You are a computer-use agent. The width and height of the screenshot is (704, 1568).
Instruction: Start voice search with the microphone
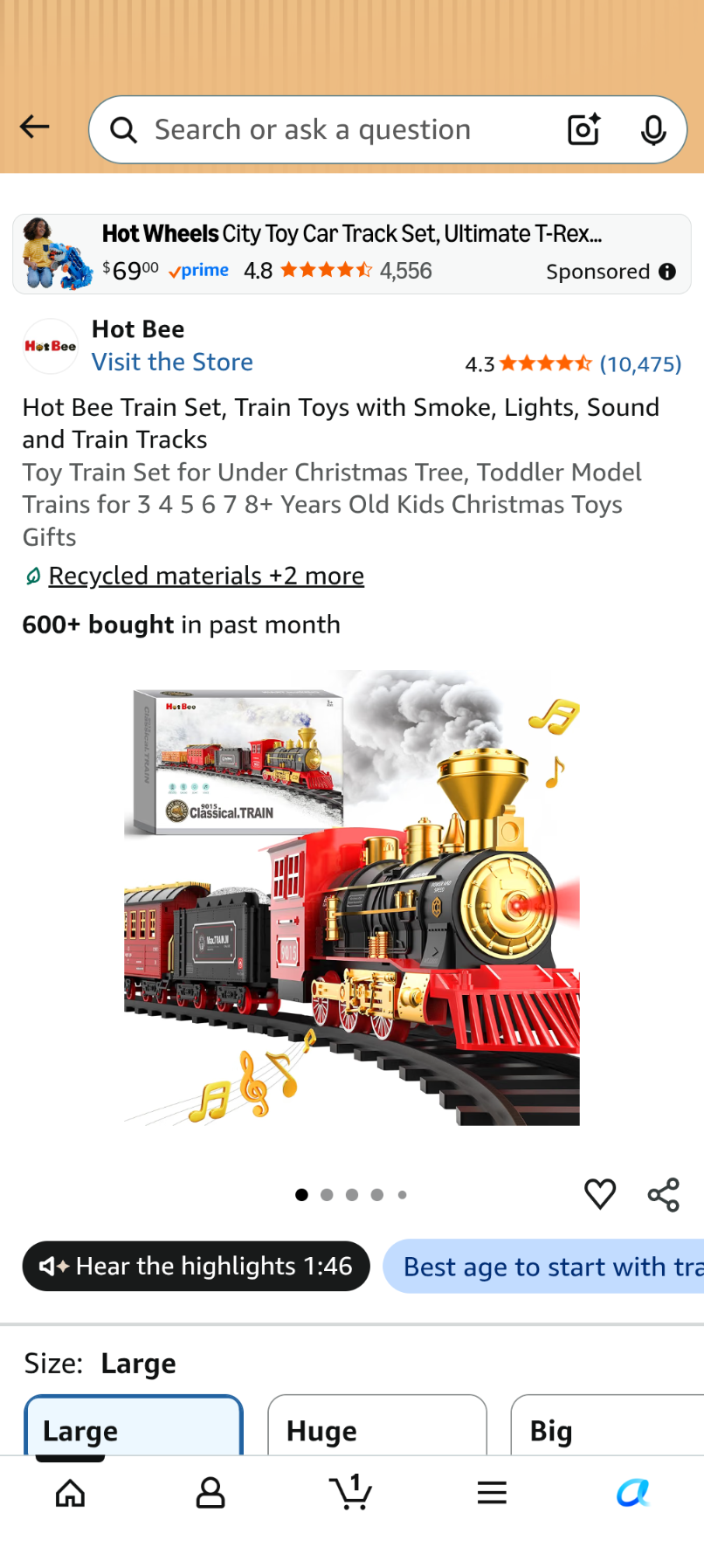pyautogui.click(x=653, y=130)
